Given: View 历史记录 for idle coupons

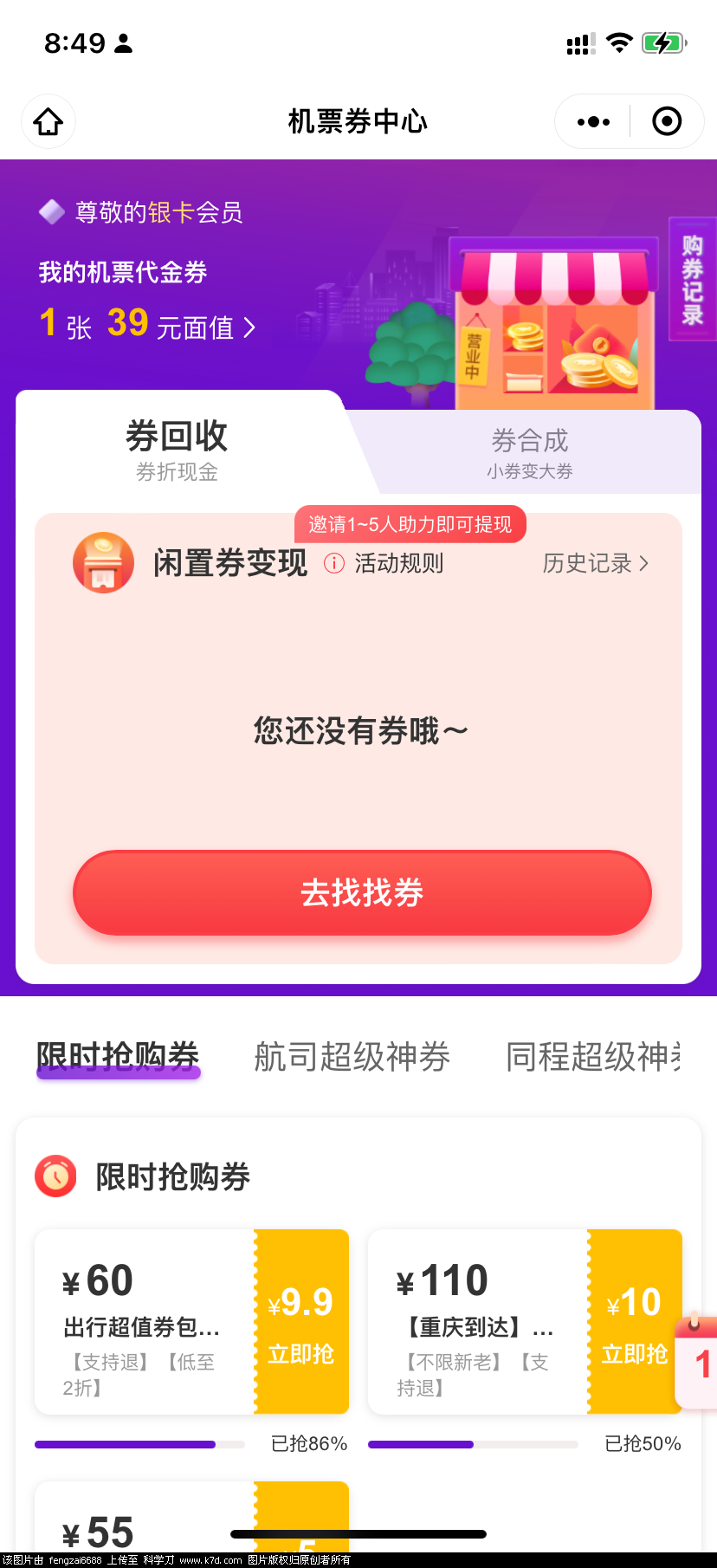Looking at the screenshot, I should (587, 563).
